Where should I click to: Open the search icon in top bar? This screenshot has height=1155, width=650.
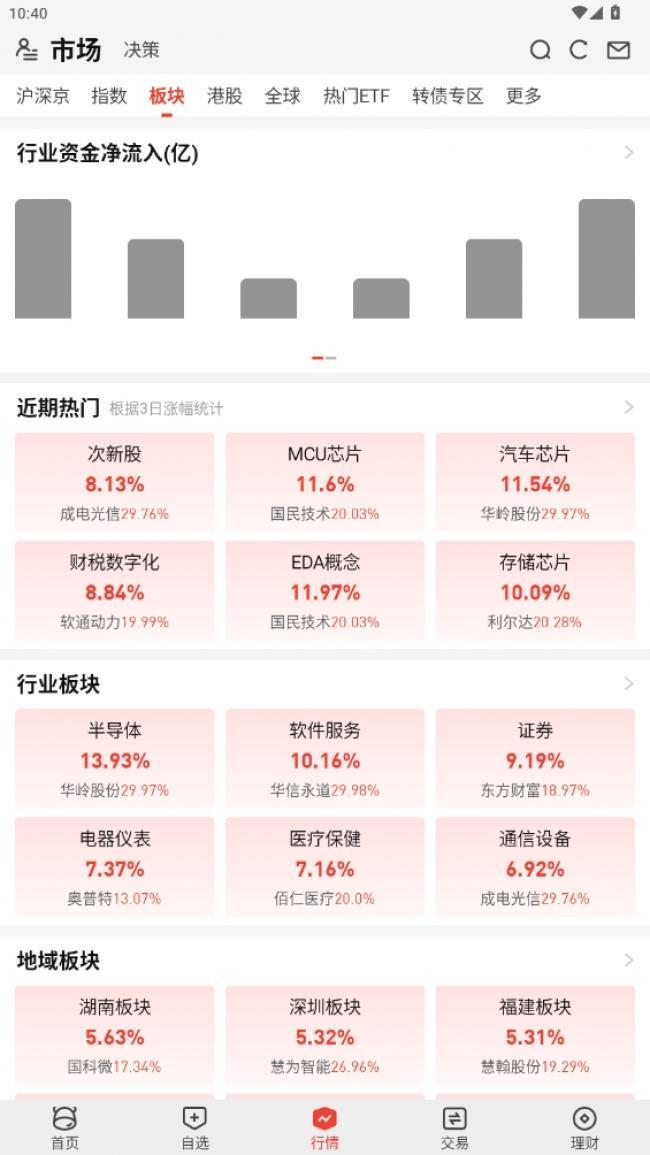[540, 50]
